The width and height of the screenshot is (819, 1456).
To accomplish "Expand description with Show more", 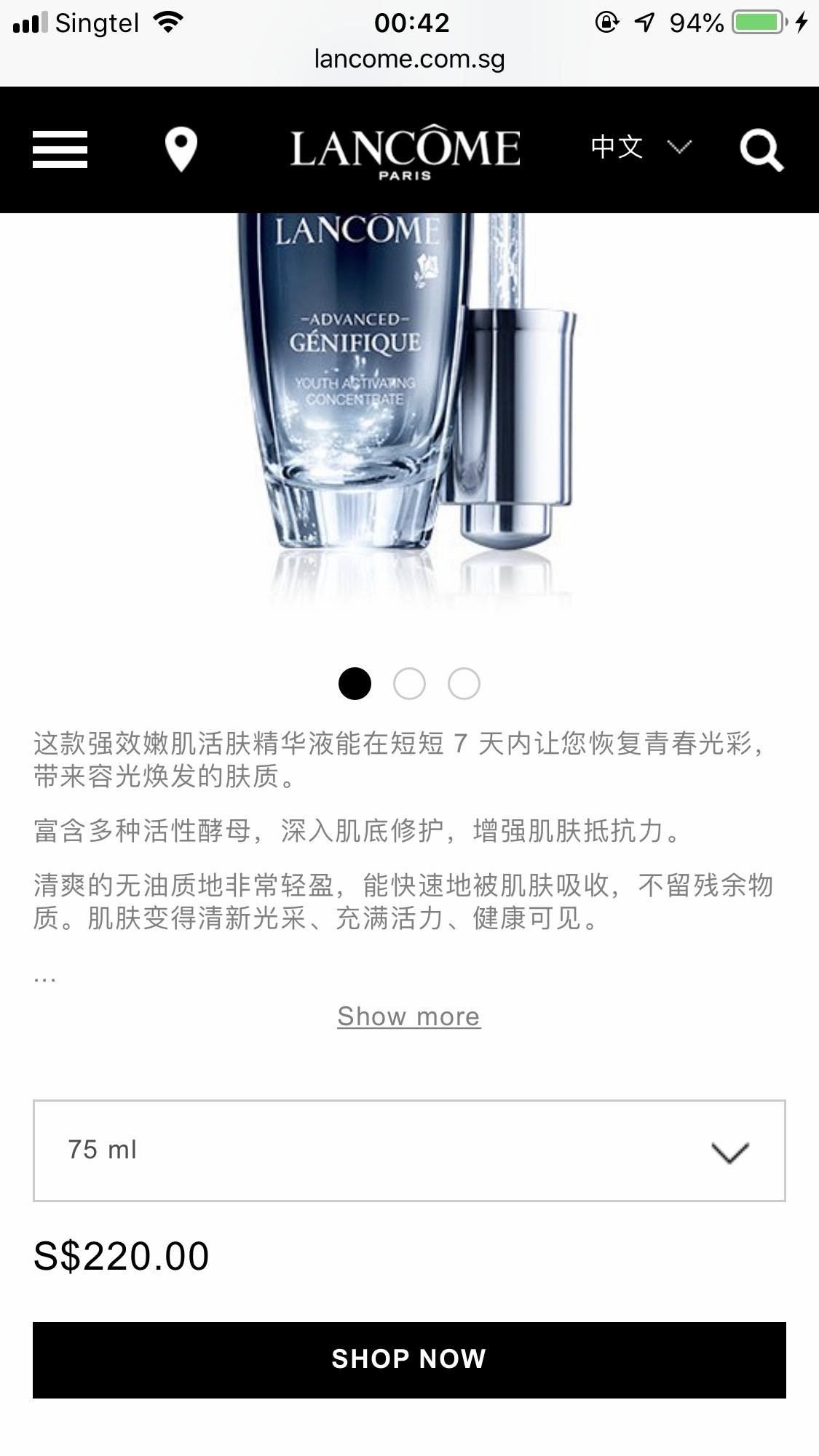I will [408, 1017].
